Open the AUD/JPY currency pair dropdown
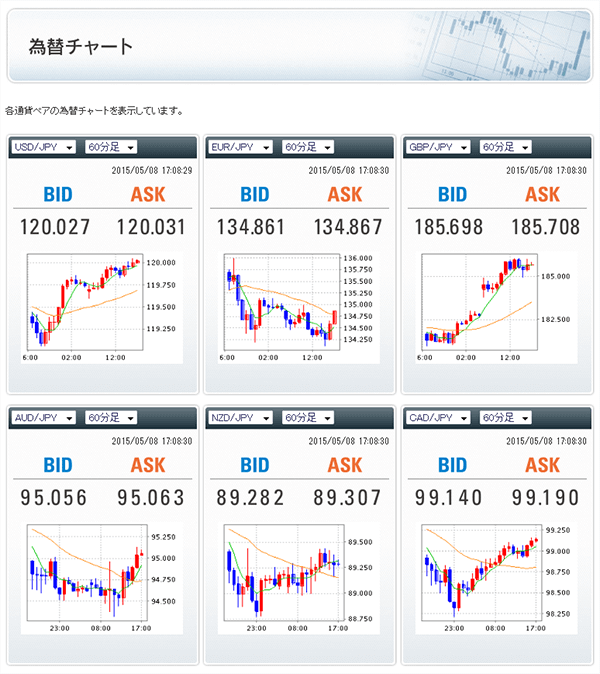Screen dimensions: 600x674 click(x=44, y=417)
